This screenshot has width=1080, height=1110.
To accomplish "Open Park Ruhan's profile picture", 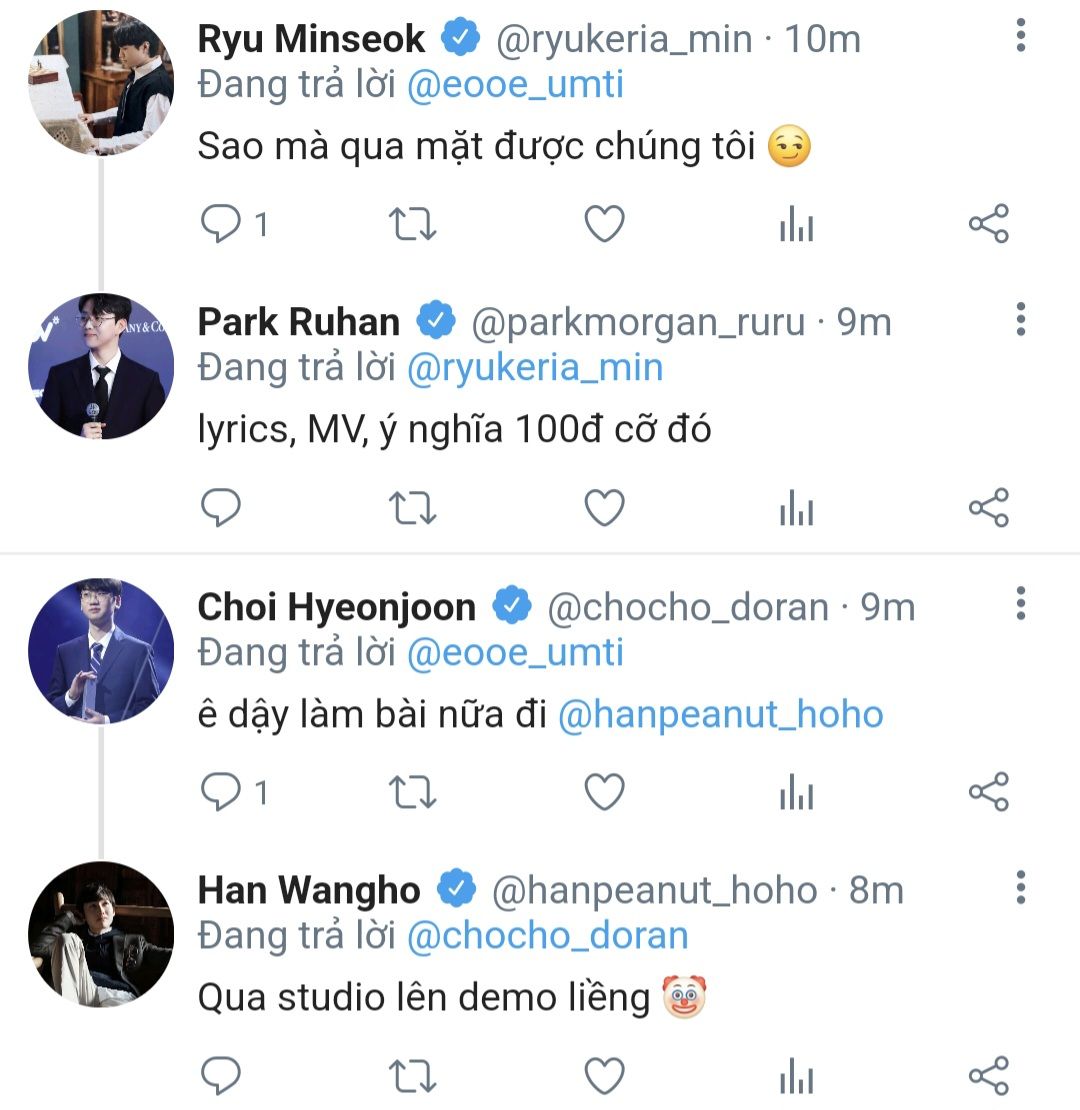I will 100,365.
